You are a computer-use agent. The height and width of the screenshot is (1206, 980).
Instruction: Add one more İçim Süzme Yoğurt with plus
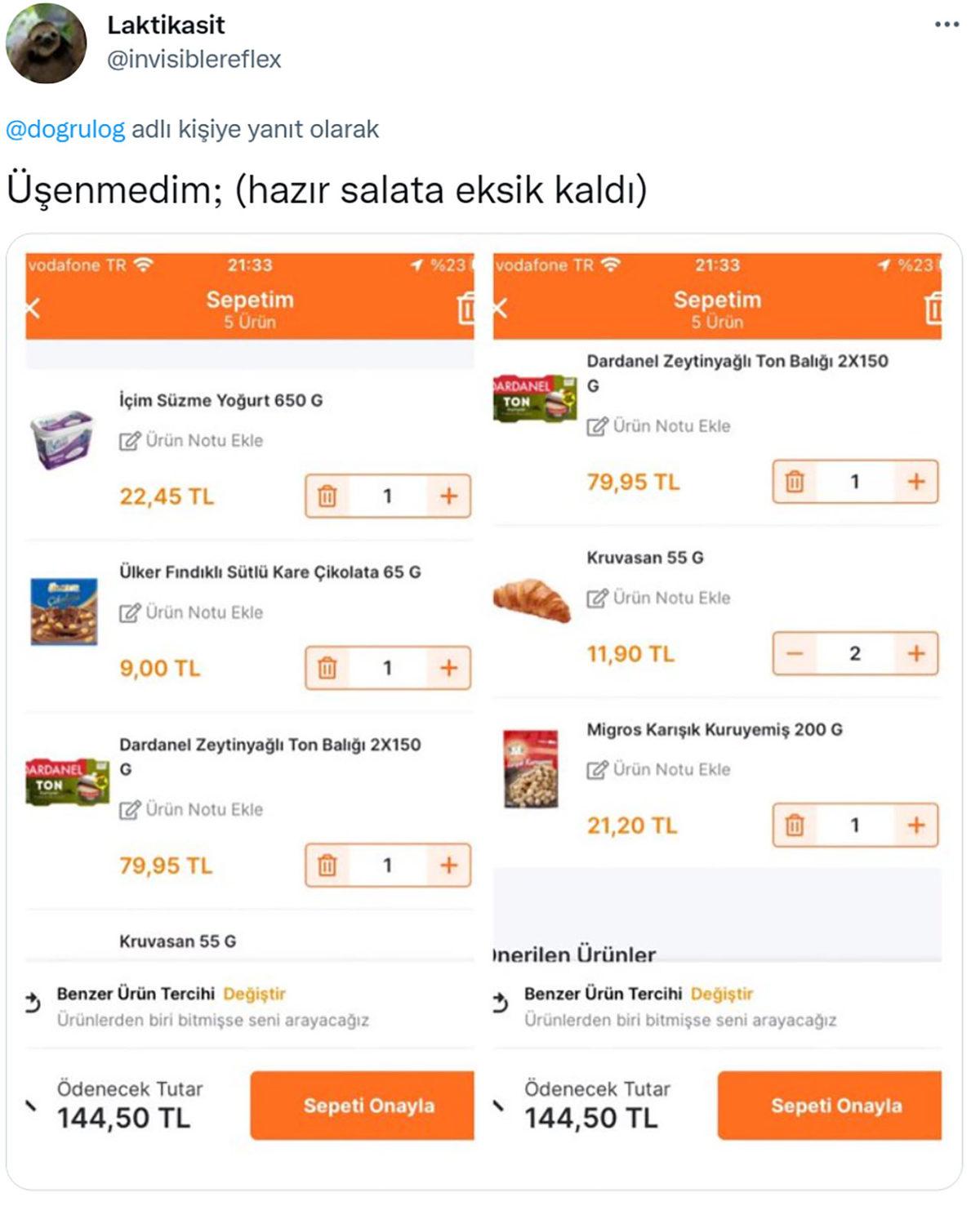coord(448,496)
